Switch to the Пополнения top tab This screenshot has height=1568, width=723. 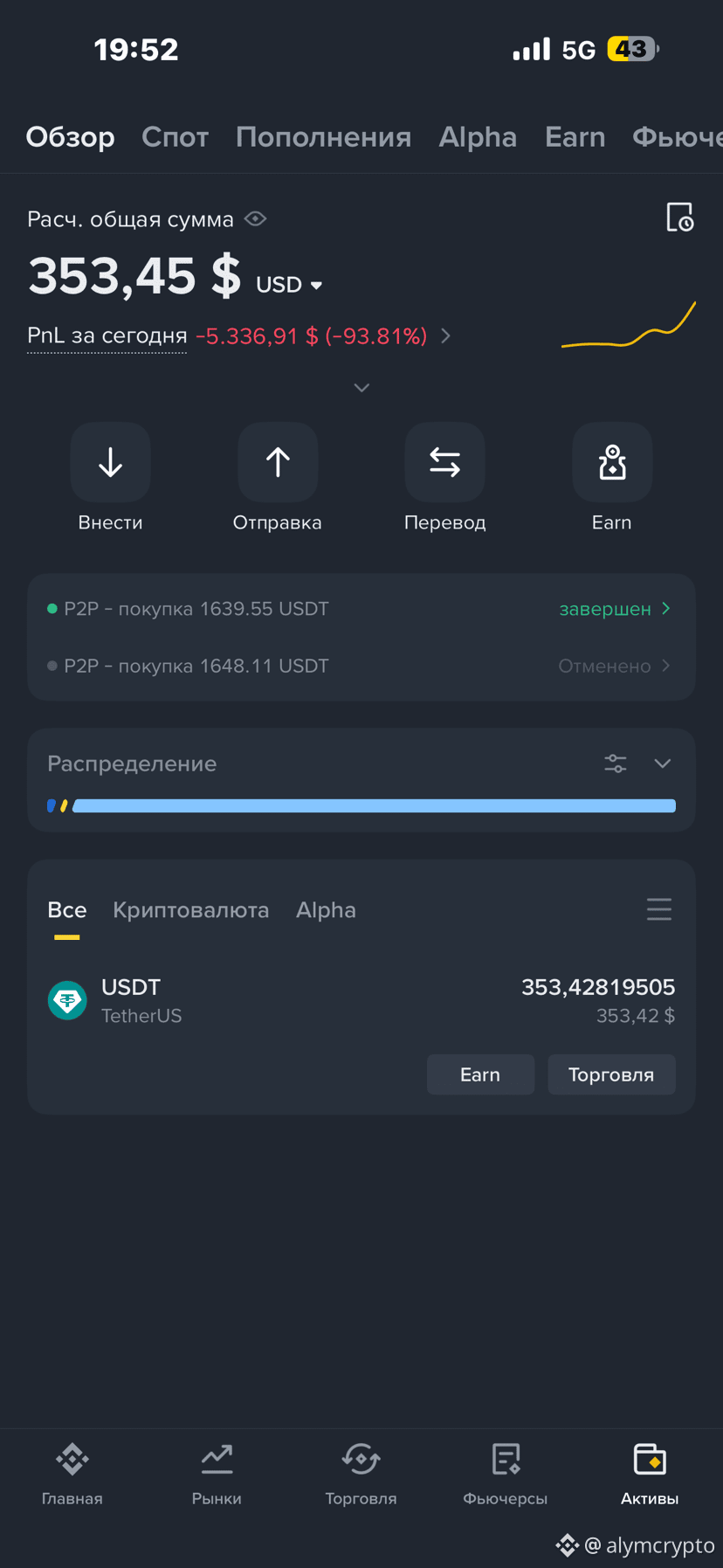pos(323,137)
